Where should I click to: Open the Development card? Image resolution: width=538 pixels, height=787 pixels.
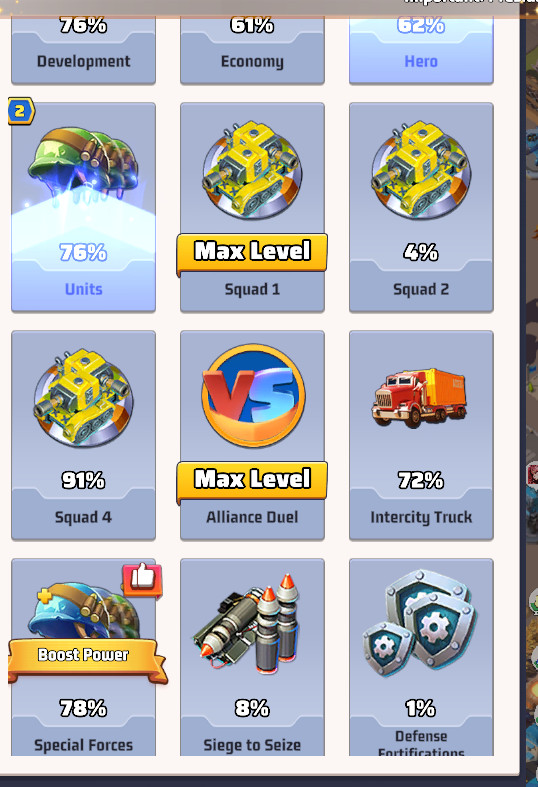coord(83,51)
